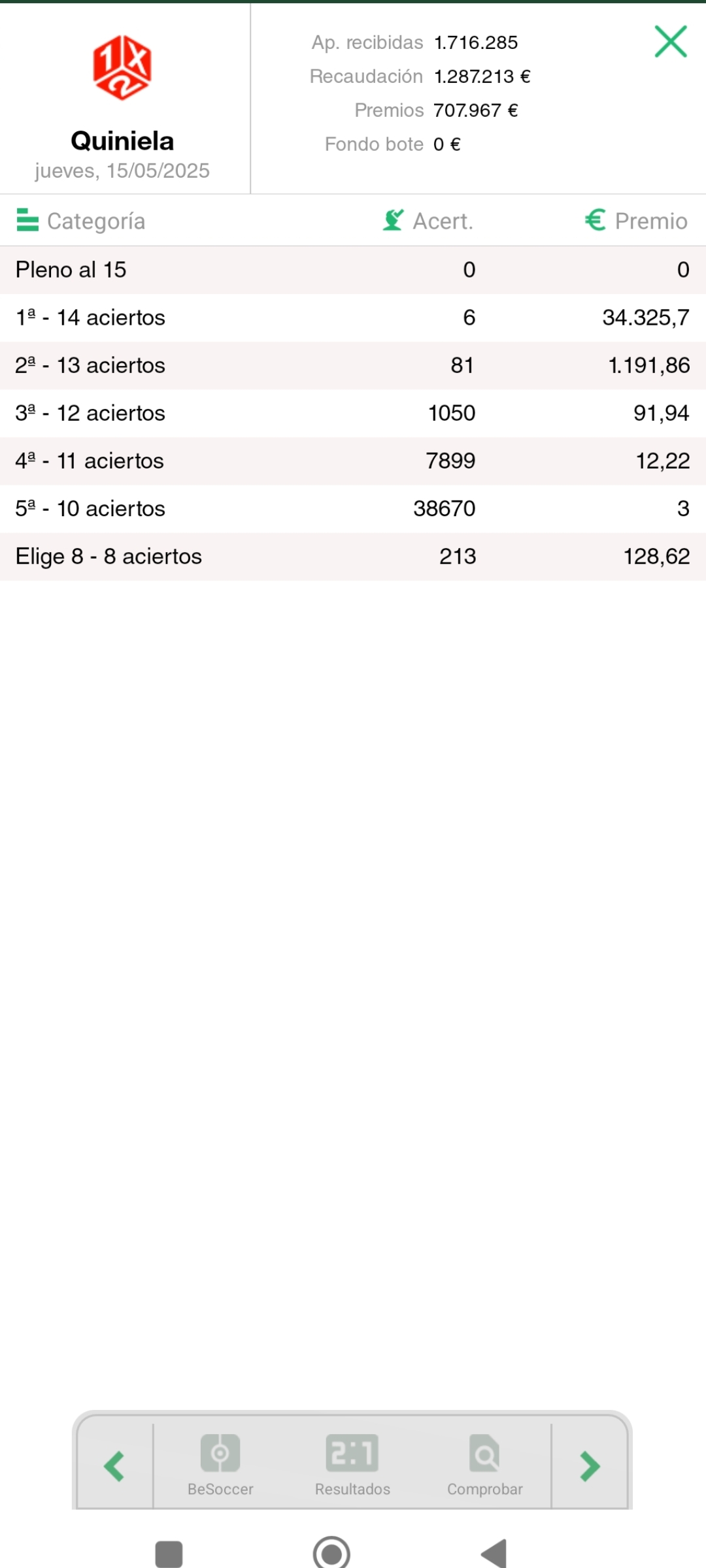706x1568 pixels.
Task: Go to the next draw
Action: tap(590, 1466)
